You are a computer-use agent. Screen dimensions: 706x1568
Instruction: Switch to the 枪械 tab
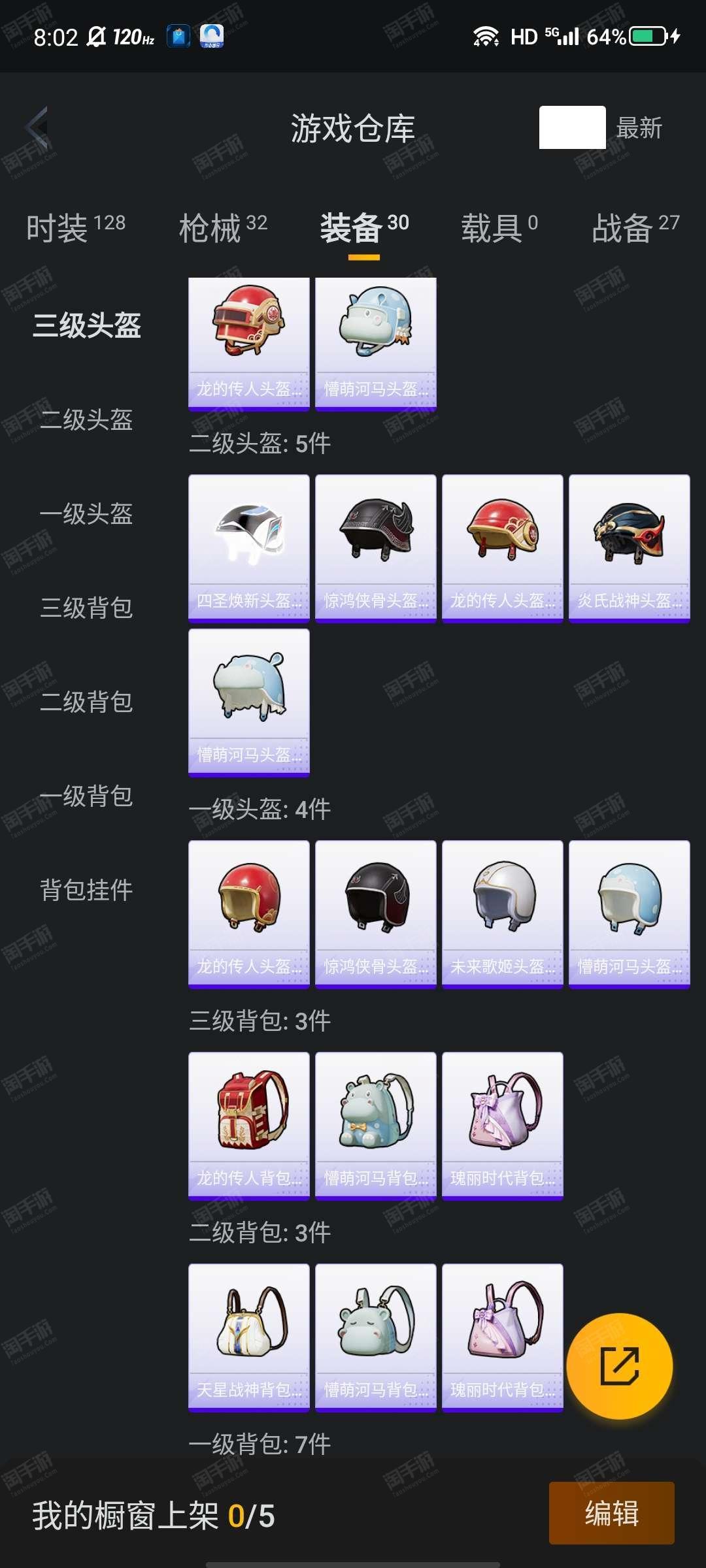(x=224, y=227)
